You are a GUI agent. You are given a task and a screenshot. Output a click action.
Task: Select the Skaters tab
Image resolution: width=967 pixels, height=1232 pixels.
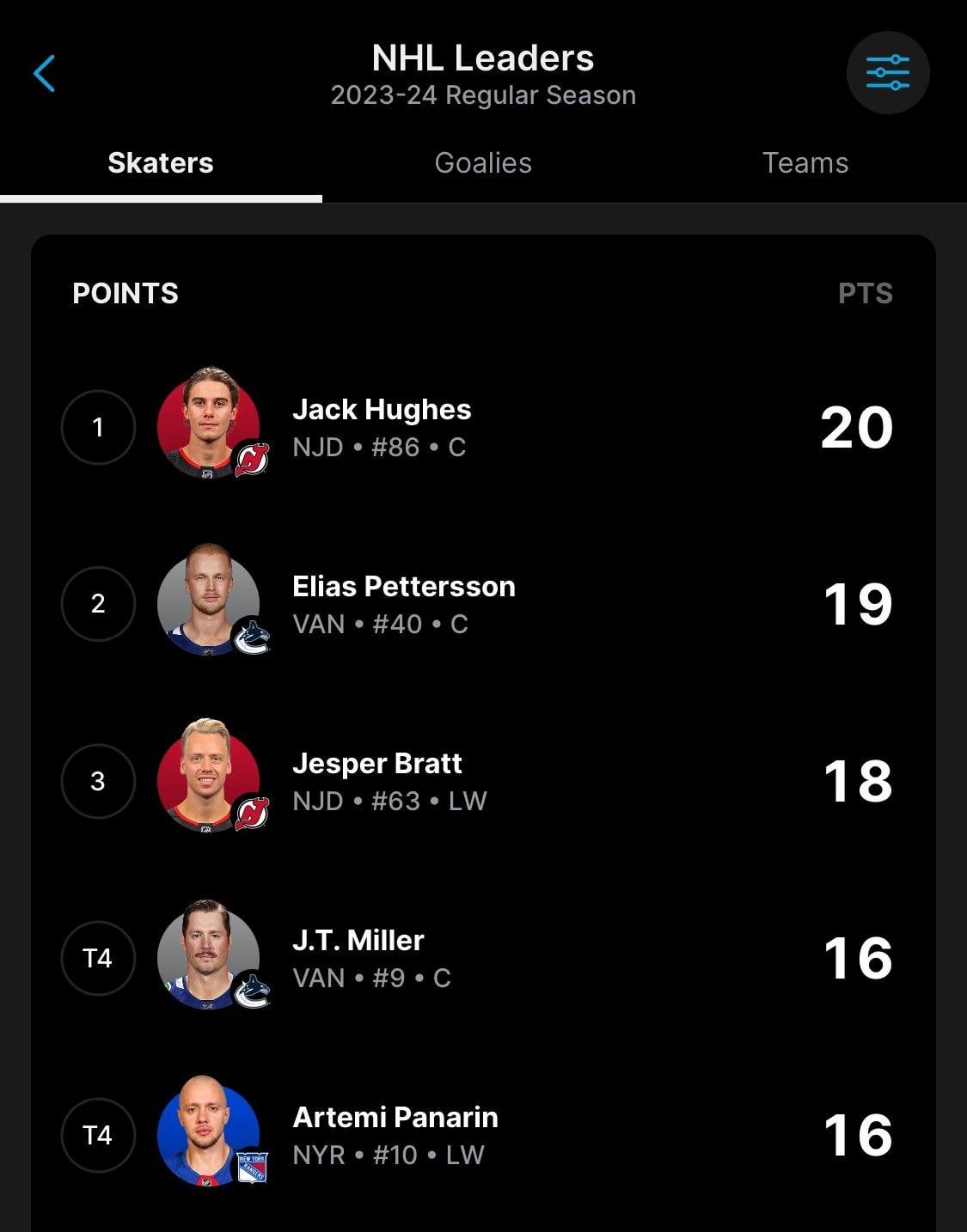161,163
